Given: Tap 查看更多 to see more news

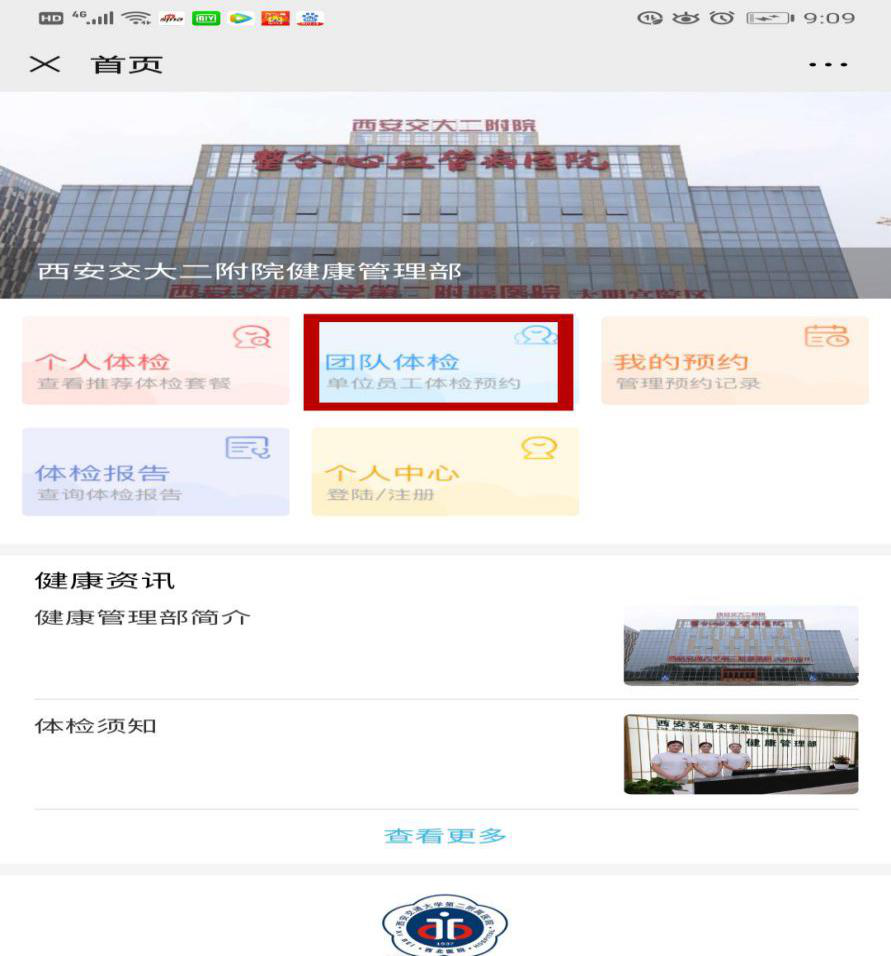Looking at the screenshot, I should pyautogui.click(x=445, y=836).
